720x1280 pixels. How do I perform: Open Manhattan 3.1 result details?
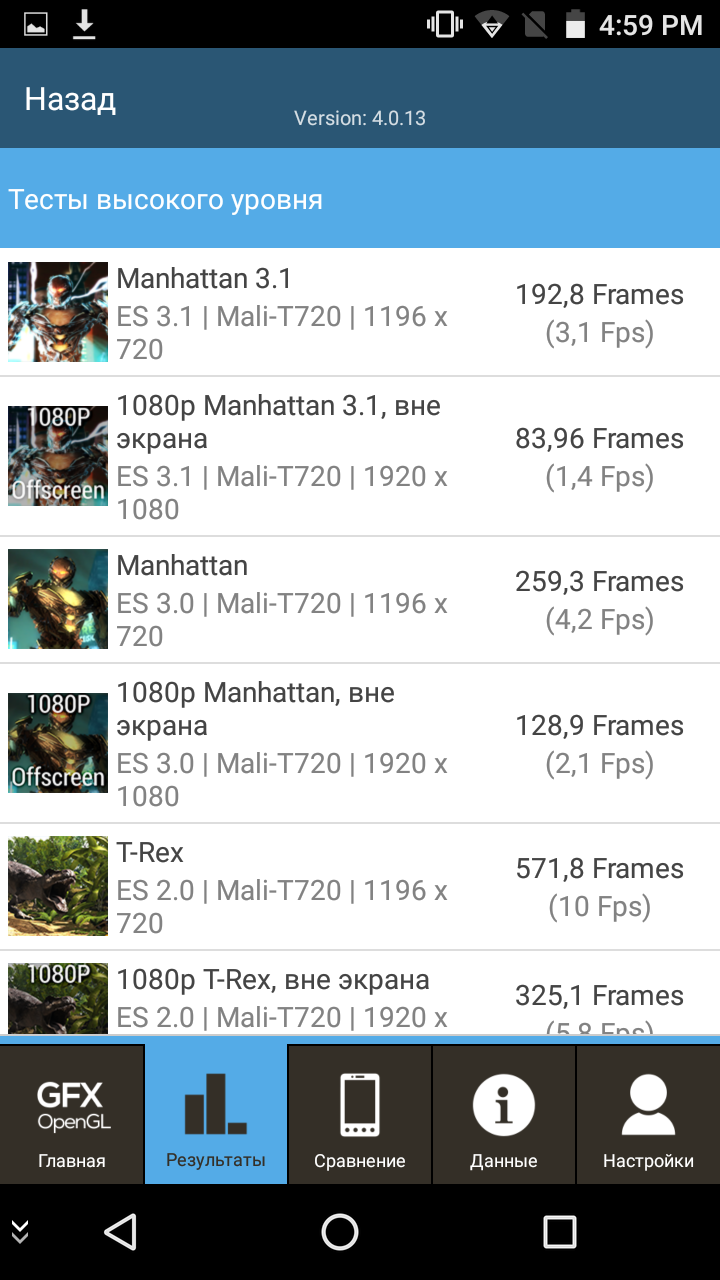tap(360, 312)
